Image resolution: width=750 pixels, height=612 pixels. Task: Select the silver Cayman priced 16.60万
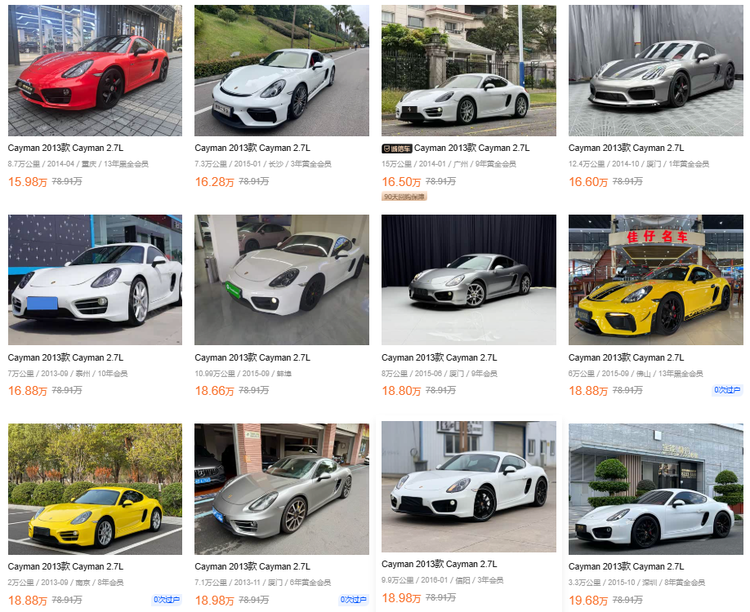pyautogui.click(x=655, y=70)
